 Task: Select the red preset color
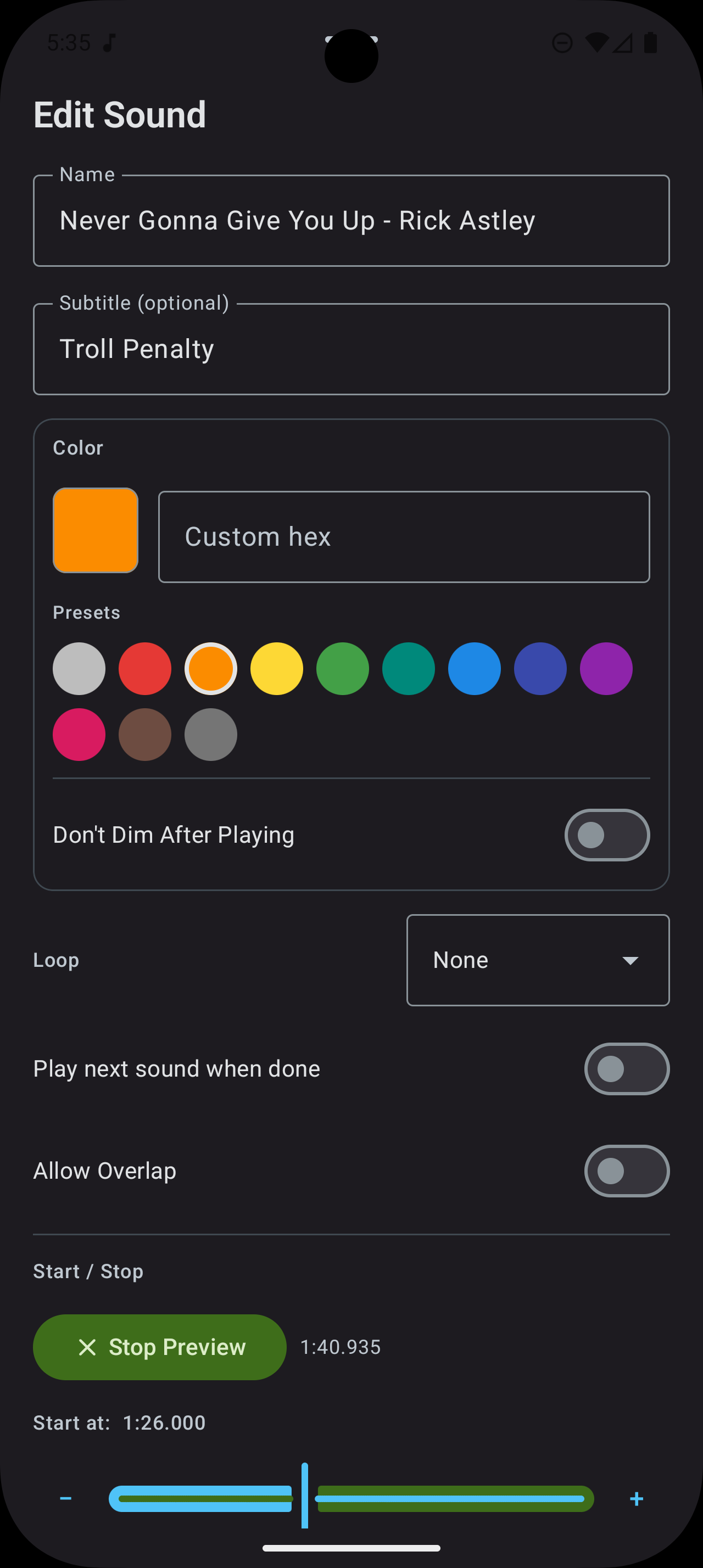[144, 668]
